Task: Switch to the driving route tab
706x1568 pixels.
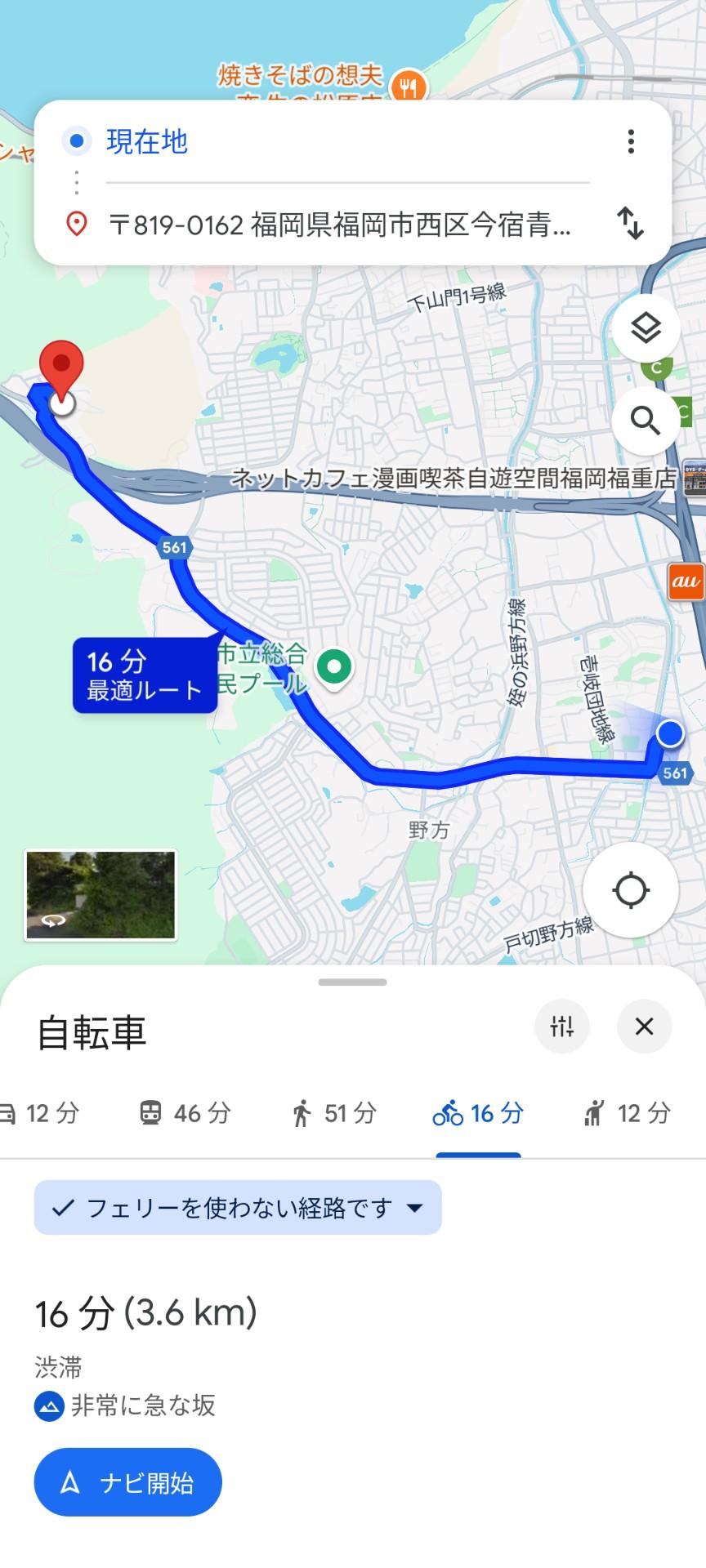Action: pyautogui.click(x=41, y=1113)
